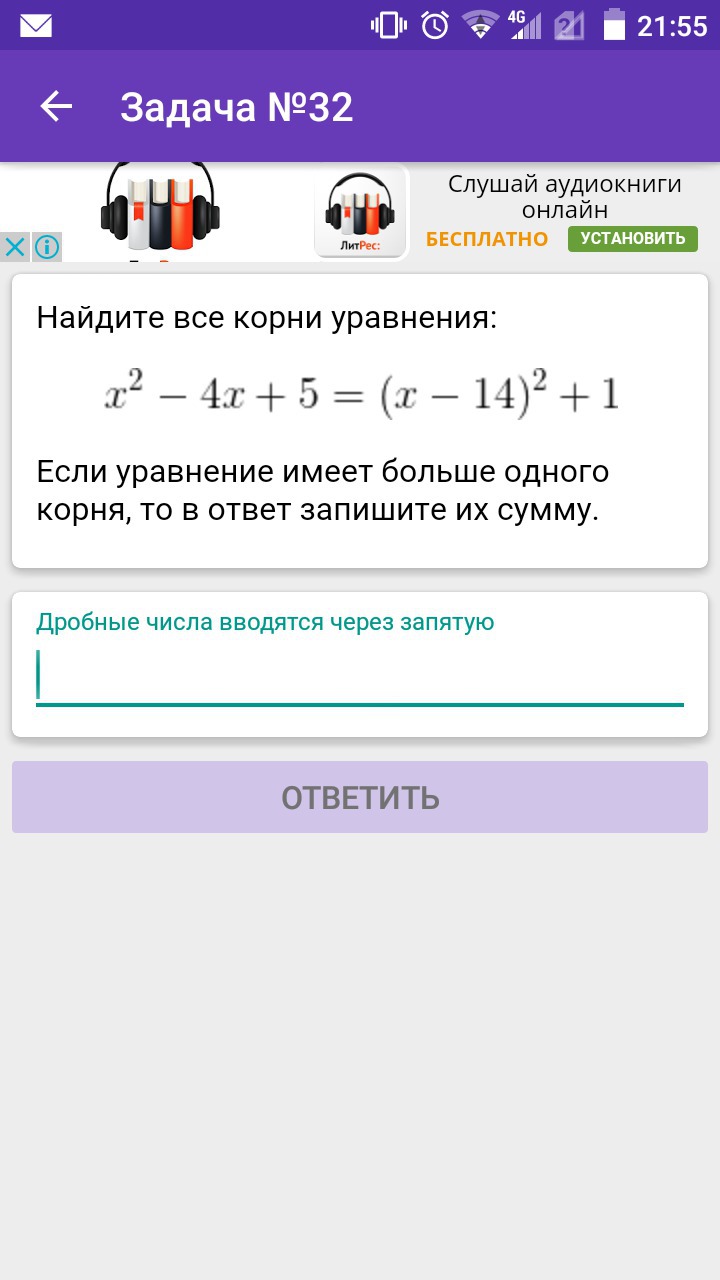Go back using the arrow in the header
Viewport: 720px width, 1280px height.
pos(57,107)
